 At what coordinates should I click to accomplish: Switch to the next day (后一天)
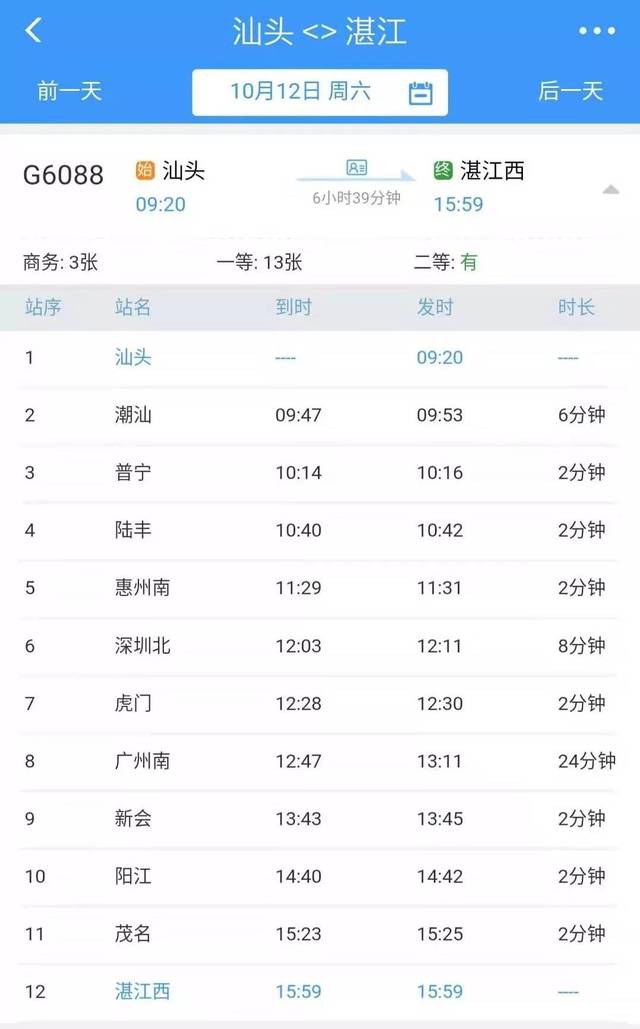(x=570, y=91)
